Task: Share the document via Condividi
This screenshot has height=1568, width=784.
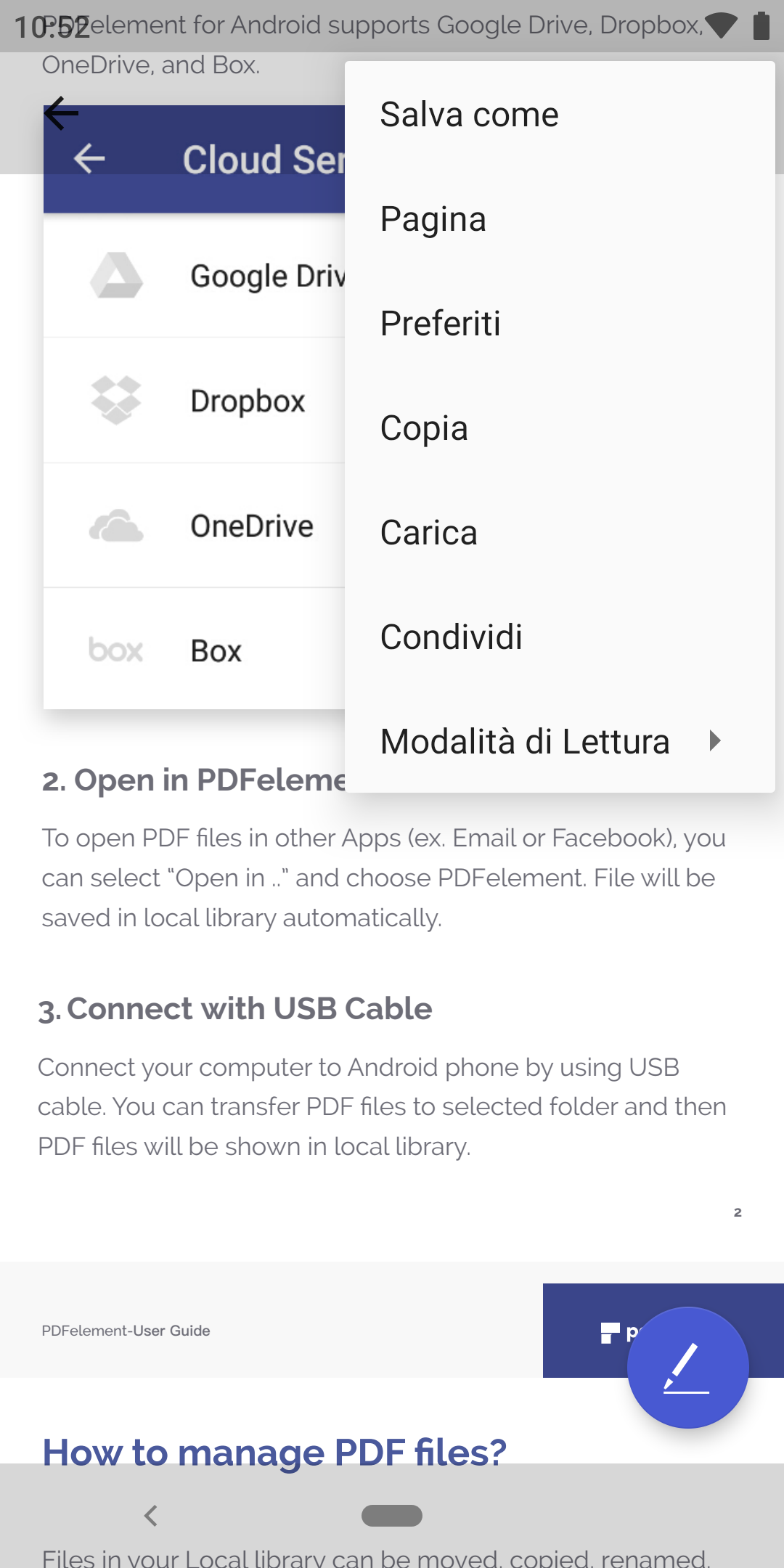Action: tap(560, 637)
